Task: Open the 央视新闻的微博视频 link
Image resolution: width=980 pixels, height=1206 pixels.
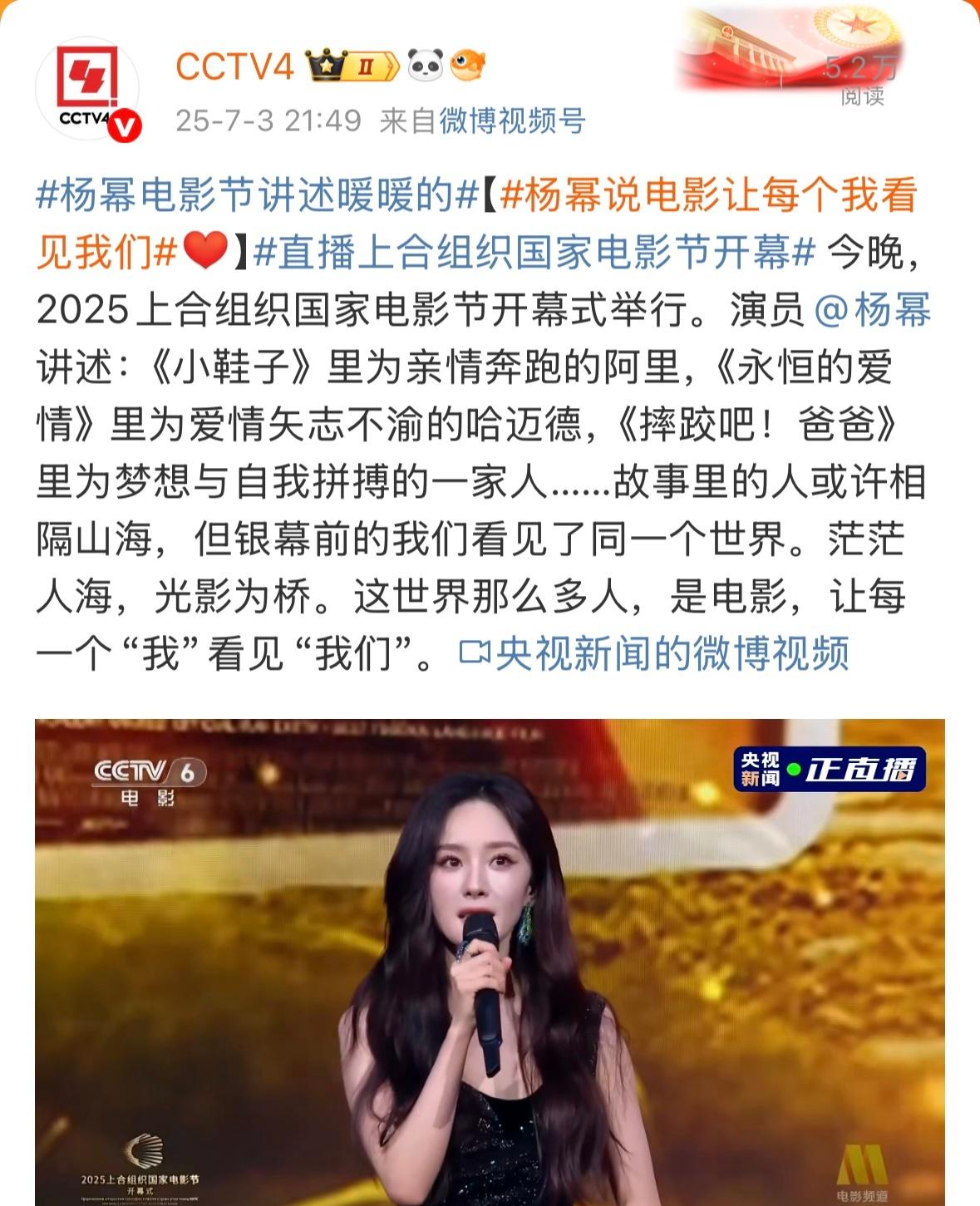Action: coord(655,653)
